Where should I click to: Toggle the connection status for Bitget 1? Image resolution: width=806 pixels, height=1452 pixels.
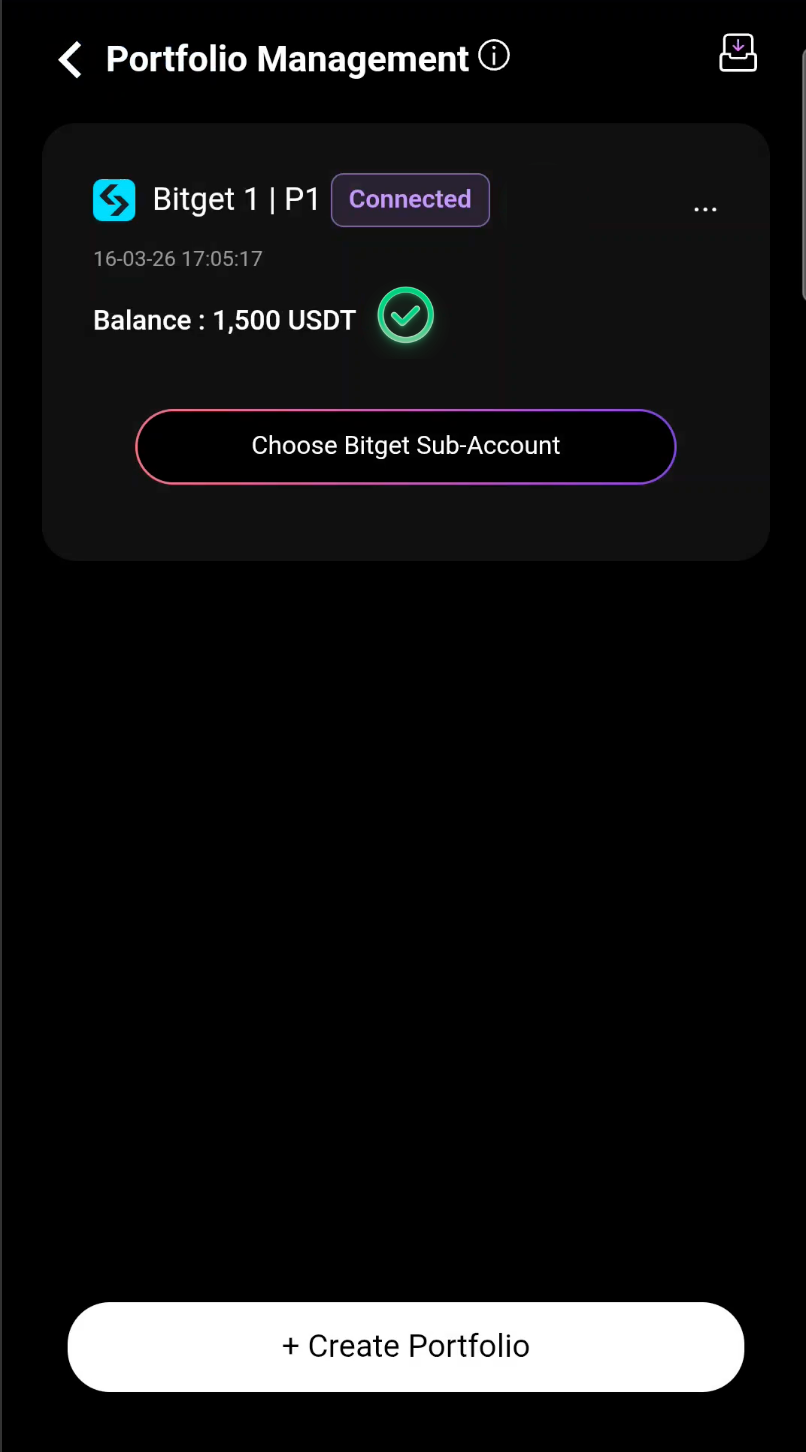tap(410, 200)
